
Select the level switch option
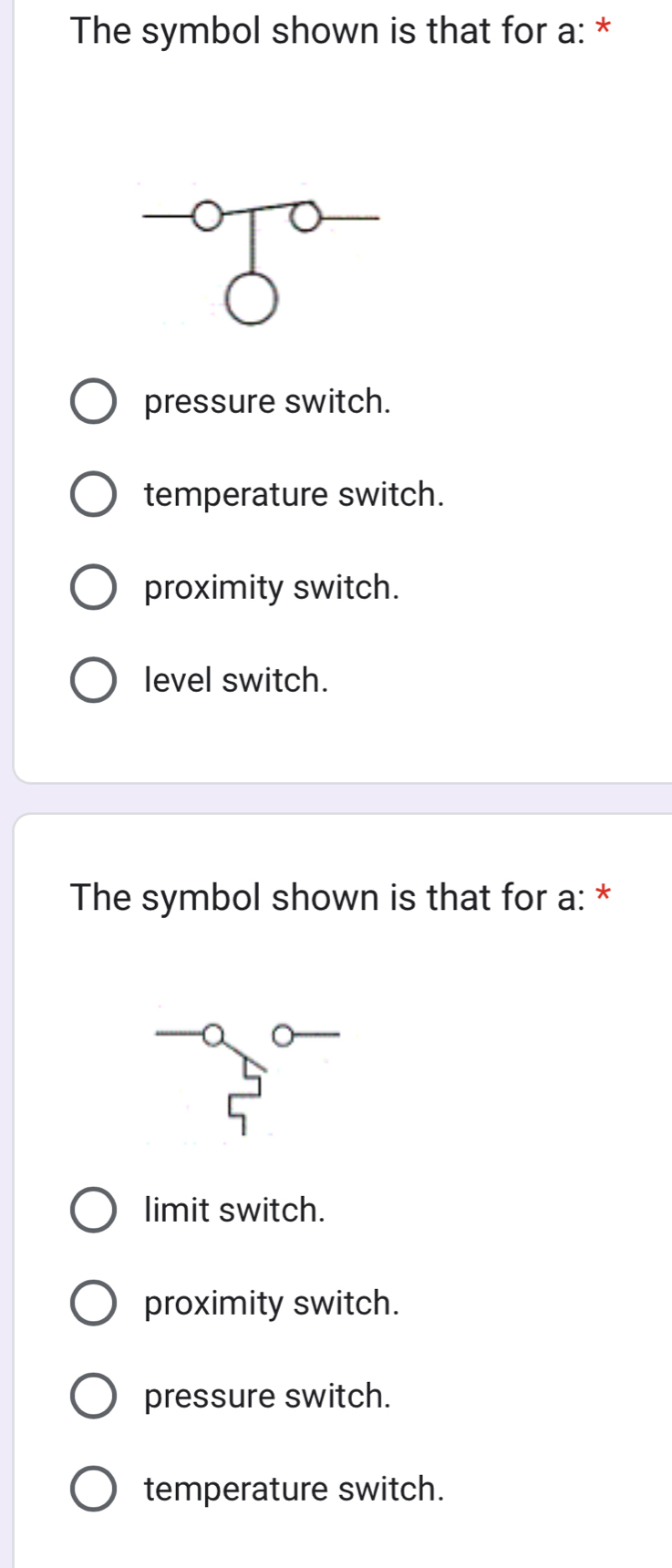[x=93, y=681]
